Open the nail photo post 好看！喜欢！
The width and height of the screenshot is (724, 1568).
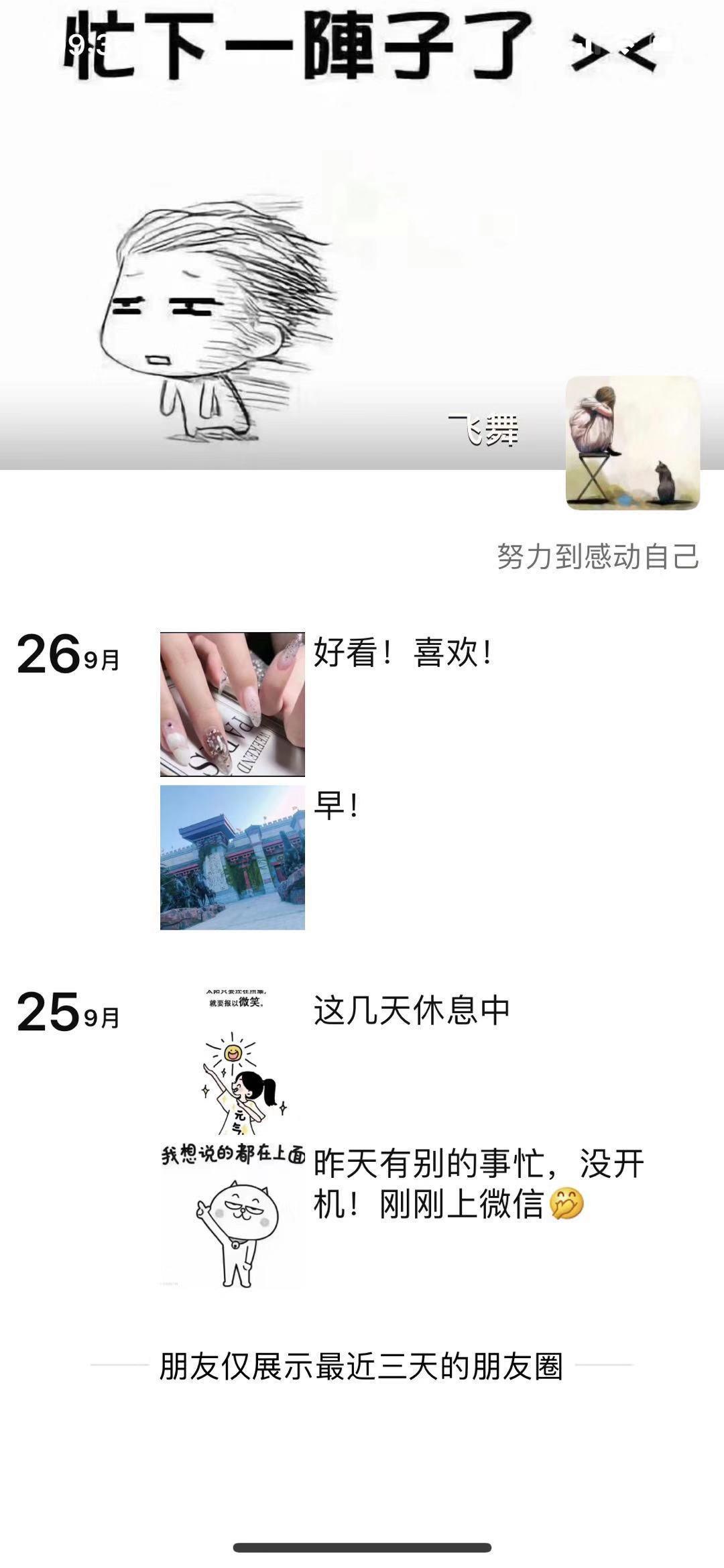[233, 704]
